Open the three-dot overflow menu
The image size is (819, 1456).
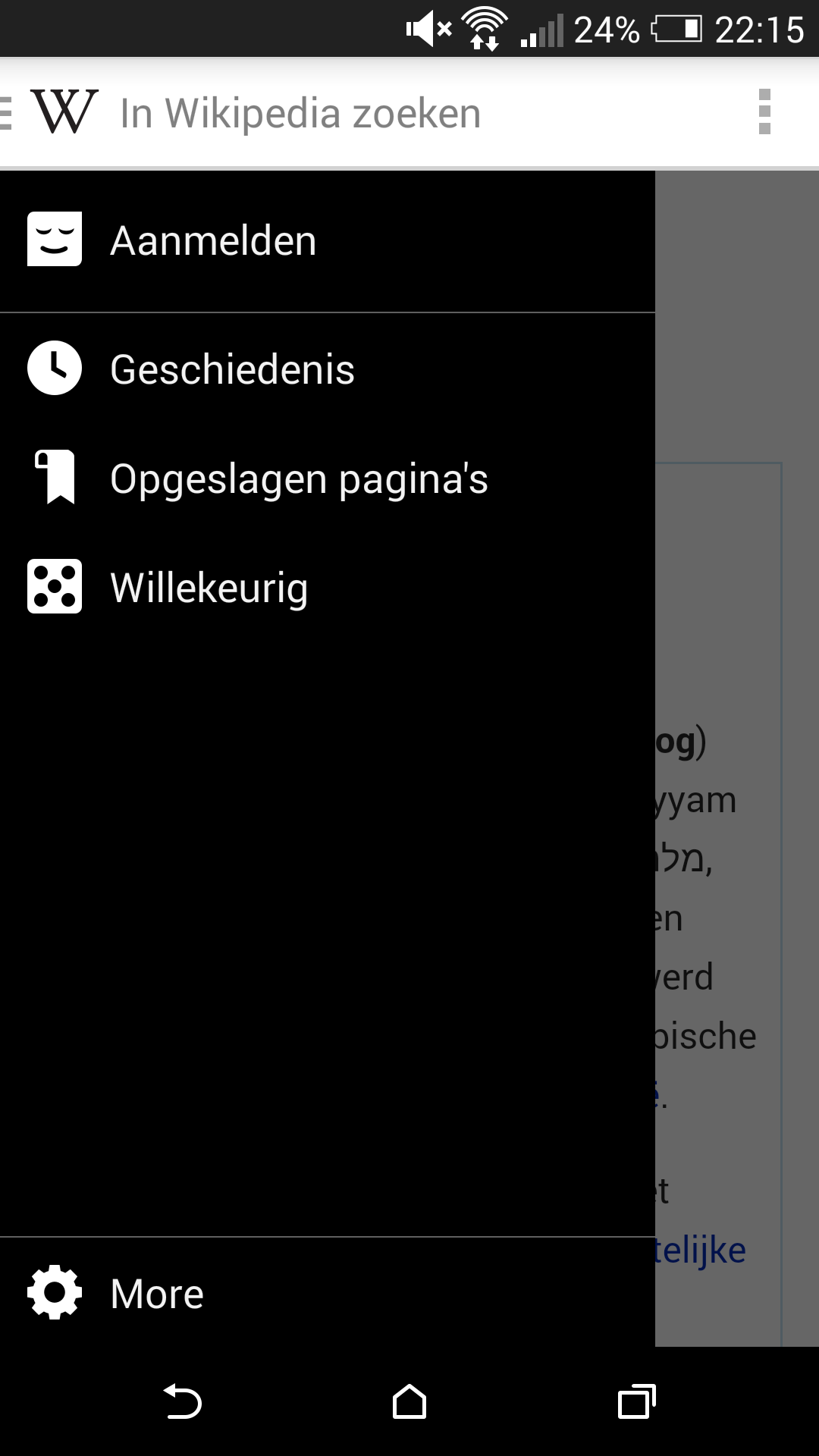pyautogui.click(x=764, y=112)
